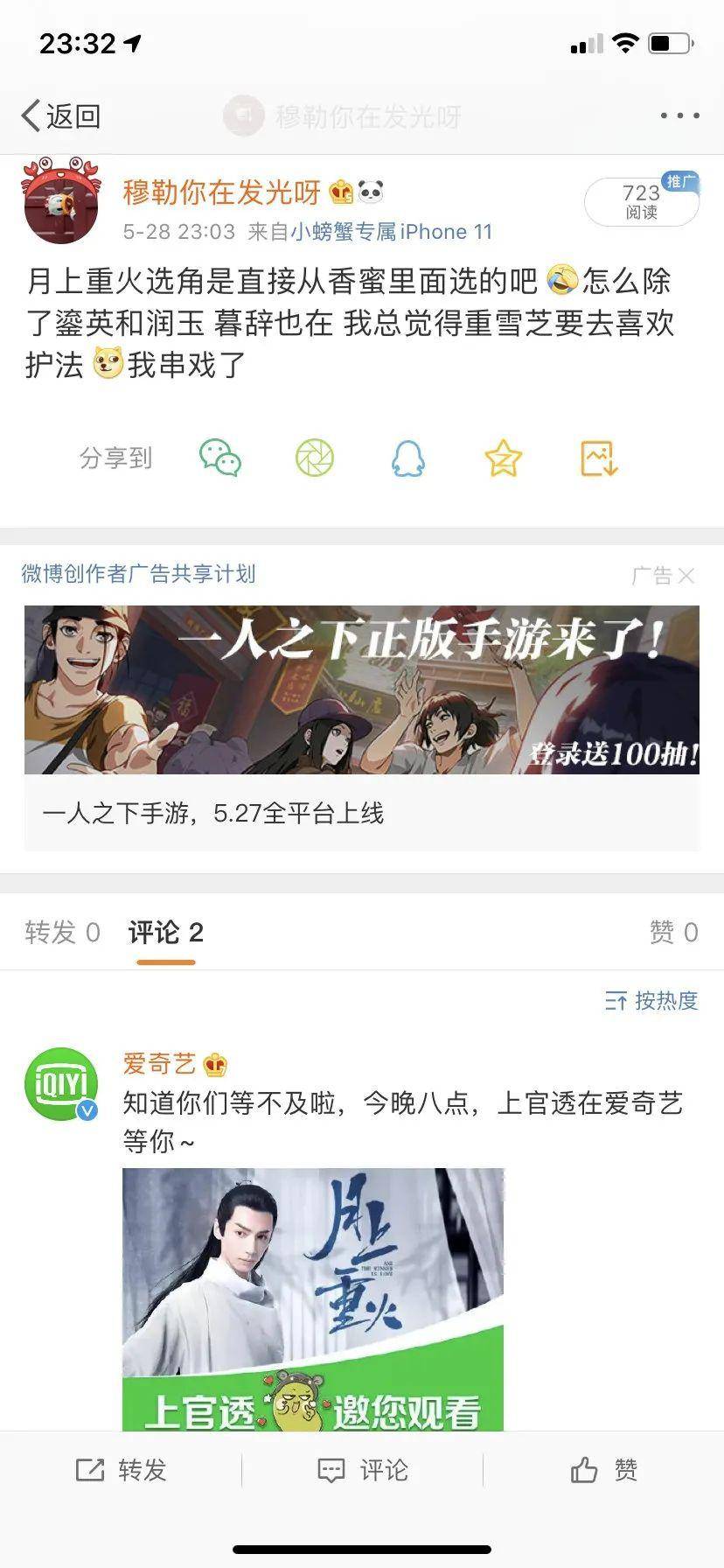
Task: Open the 月上重火 image in 爱奇艺's comment
Action: pyautogui.click(x=313, y=1298)
